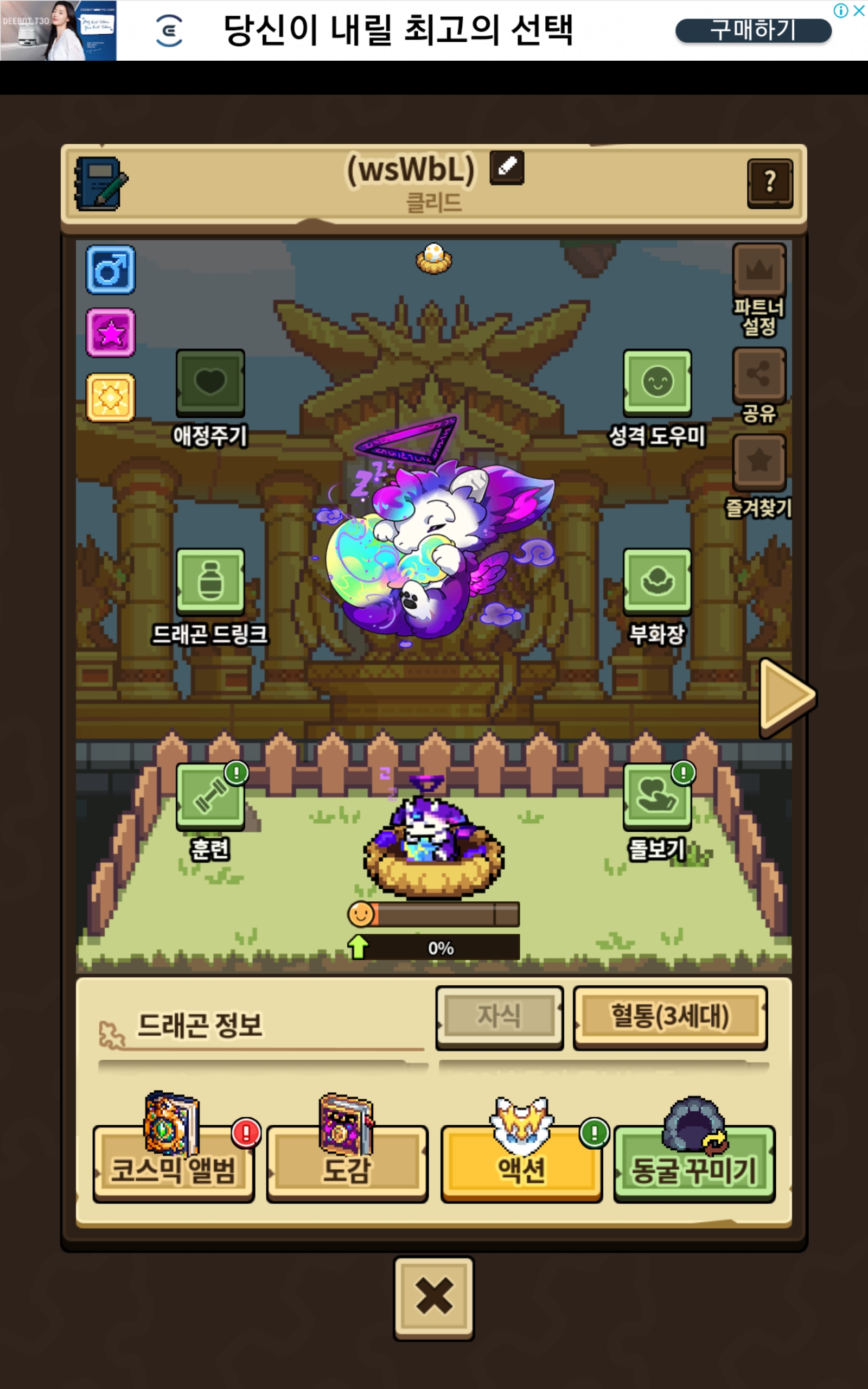
Task: Add dragon to 즐겨찾기 favorites
Action: (x=758, y=462)
